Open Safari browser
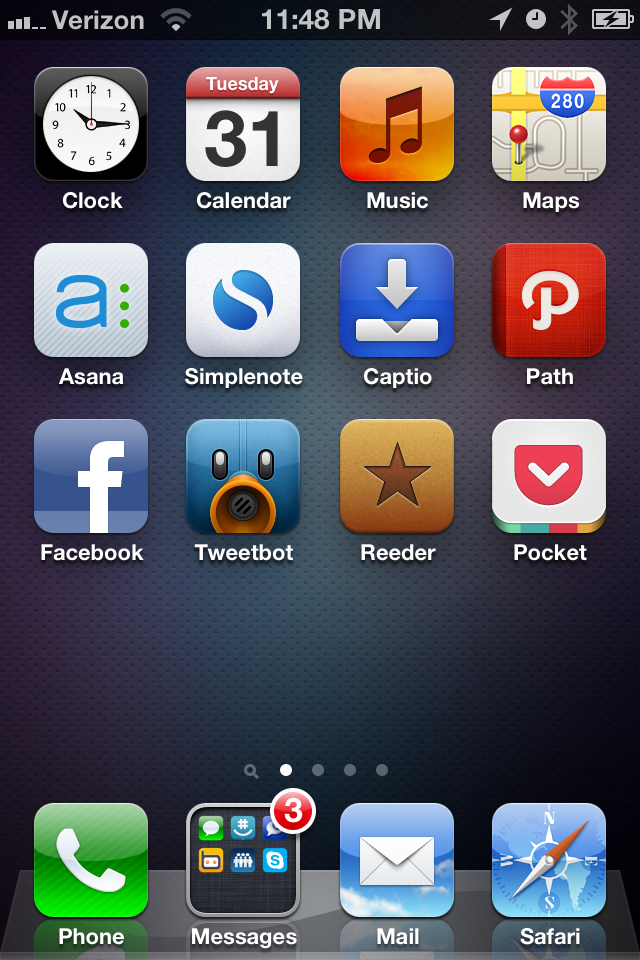The width and height of the screenshot is (640, 960). [x=549, y=860]
